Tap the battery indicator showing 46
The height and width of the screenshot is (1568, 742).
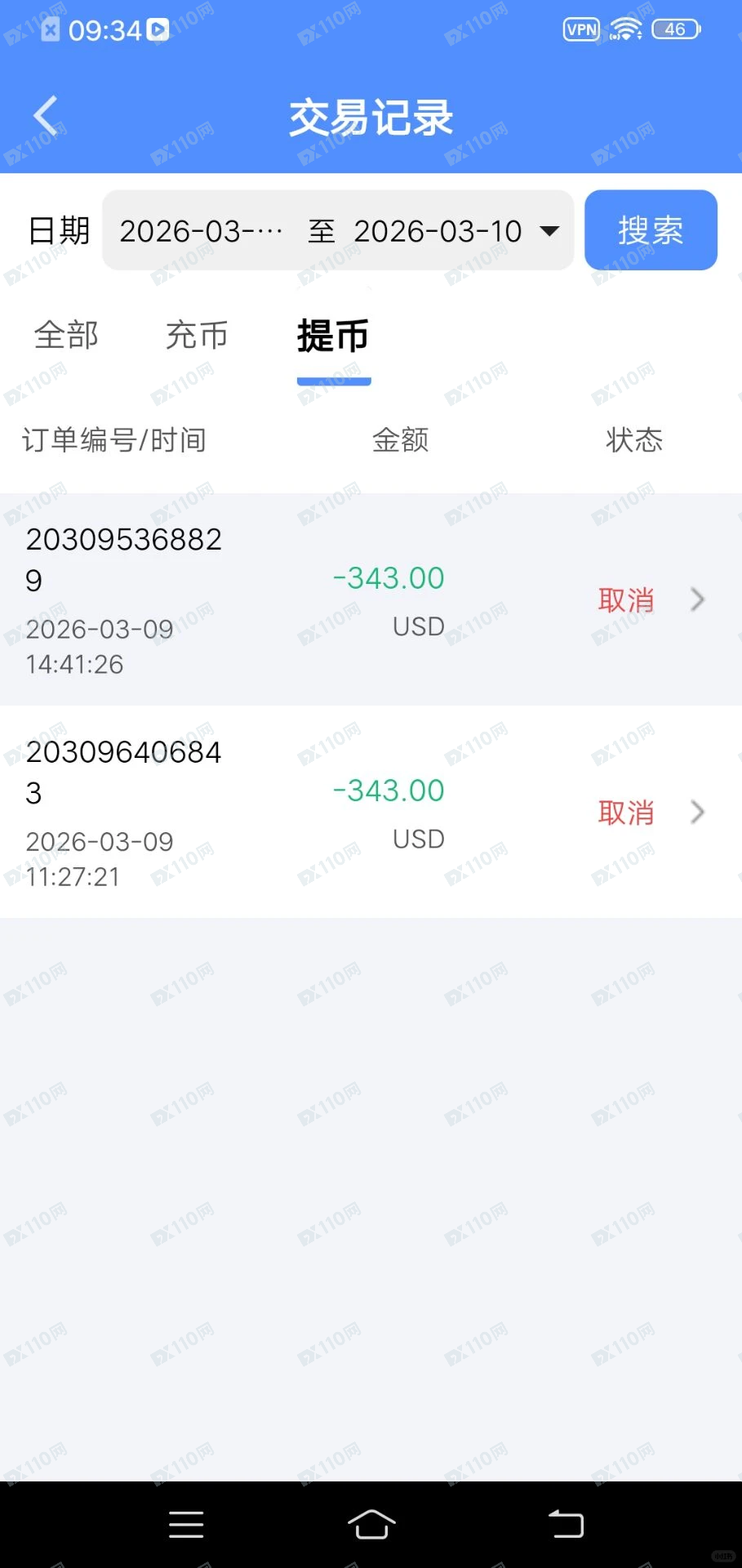pos(676,29)
